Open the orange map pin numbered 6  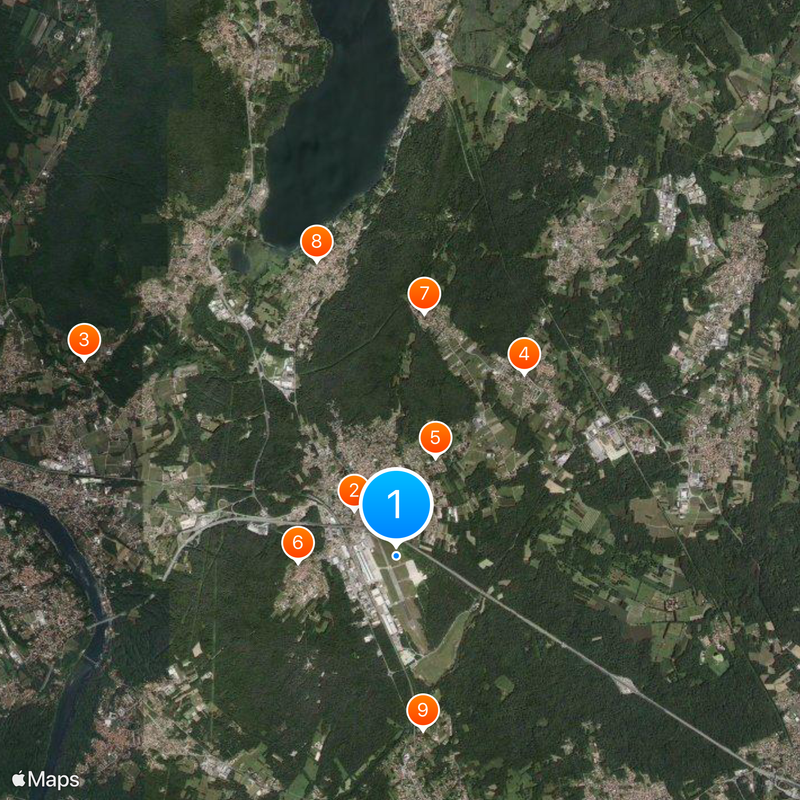(x=297, y=543)
